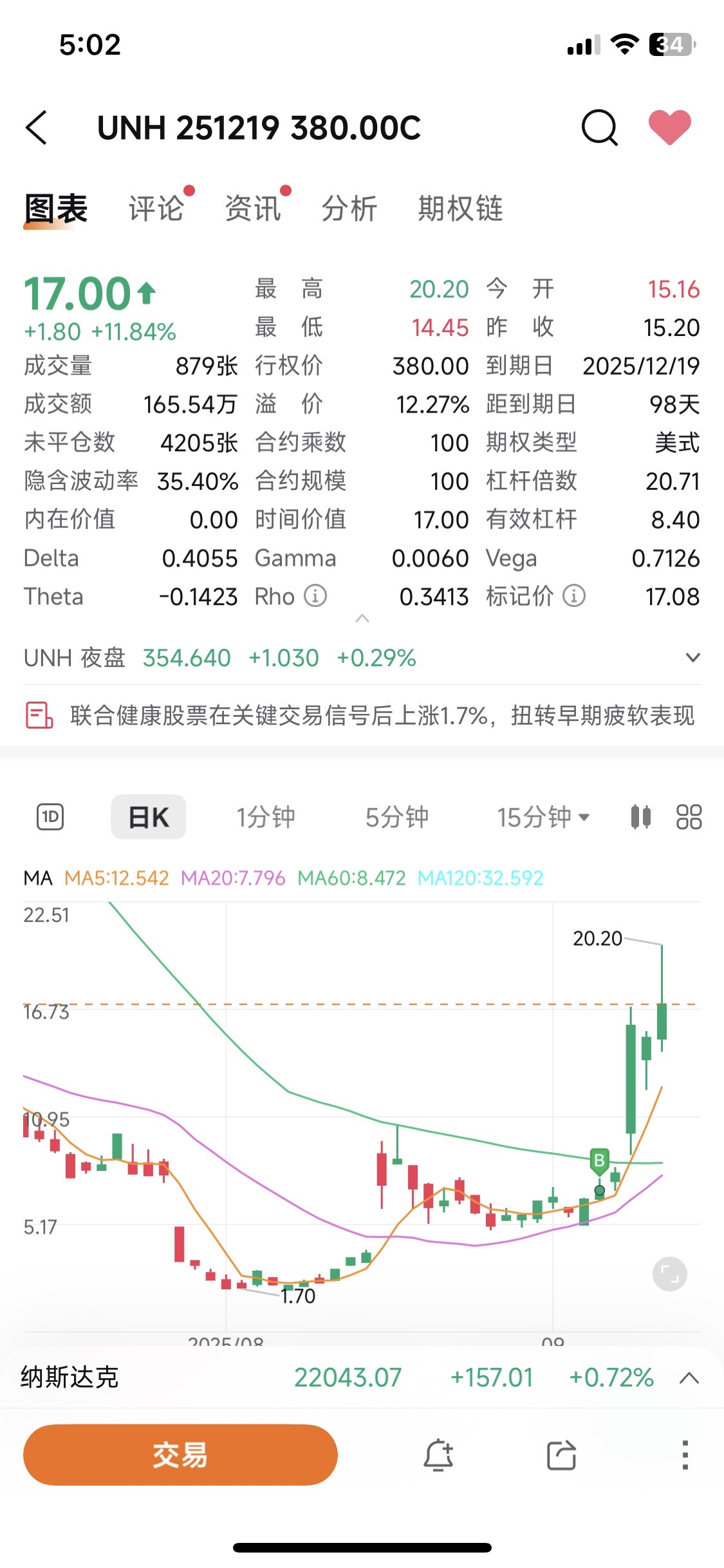Screen dimensions: 724x1568
Task: Tap the search icon at top right
Action: tap(599, 127)
